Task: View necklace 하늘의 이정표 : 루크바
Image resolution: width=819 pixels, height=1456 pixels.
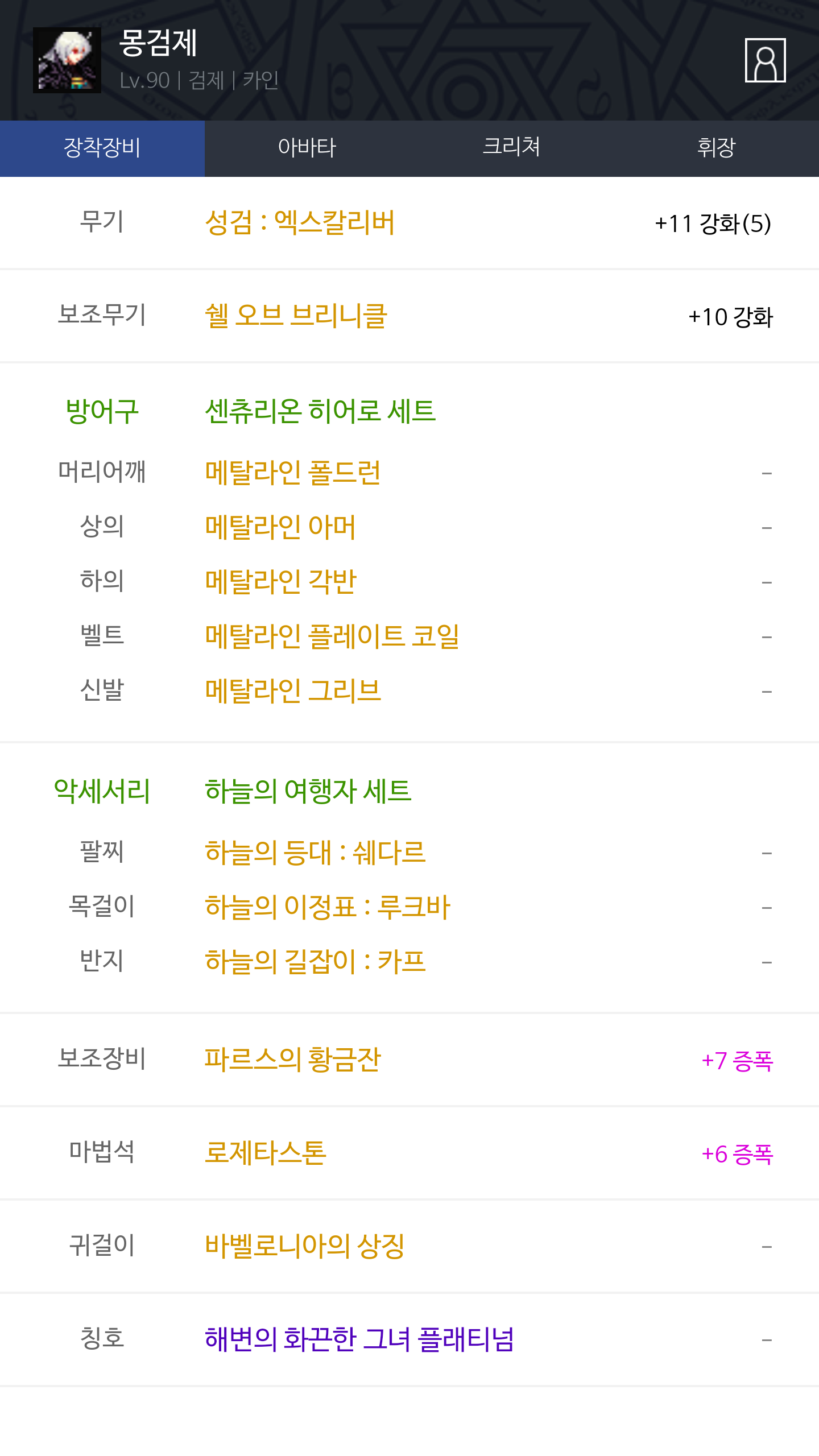Action: tap(328, 907)
